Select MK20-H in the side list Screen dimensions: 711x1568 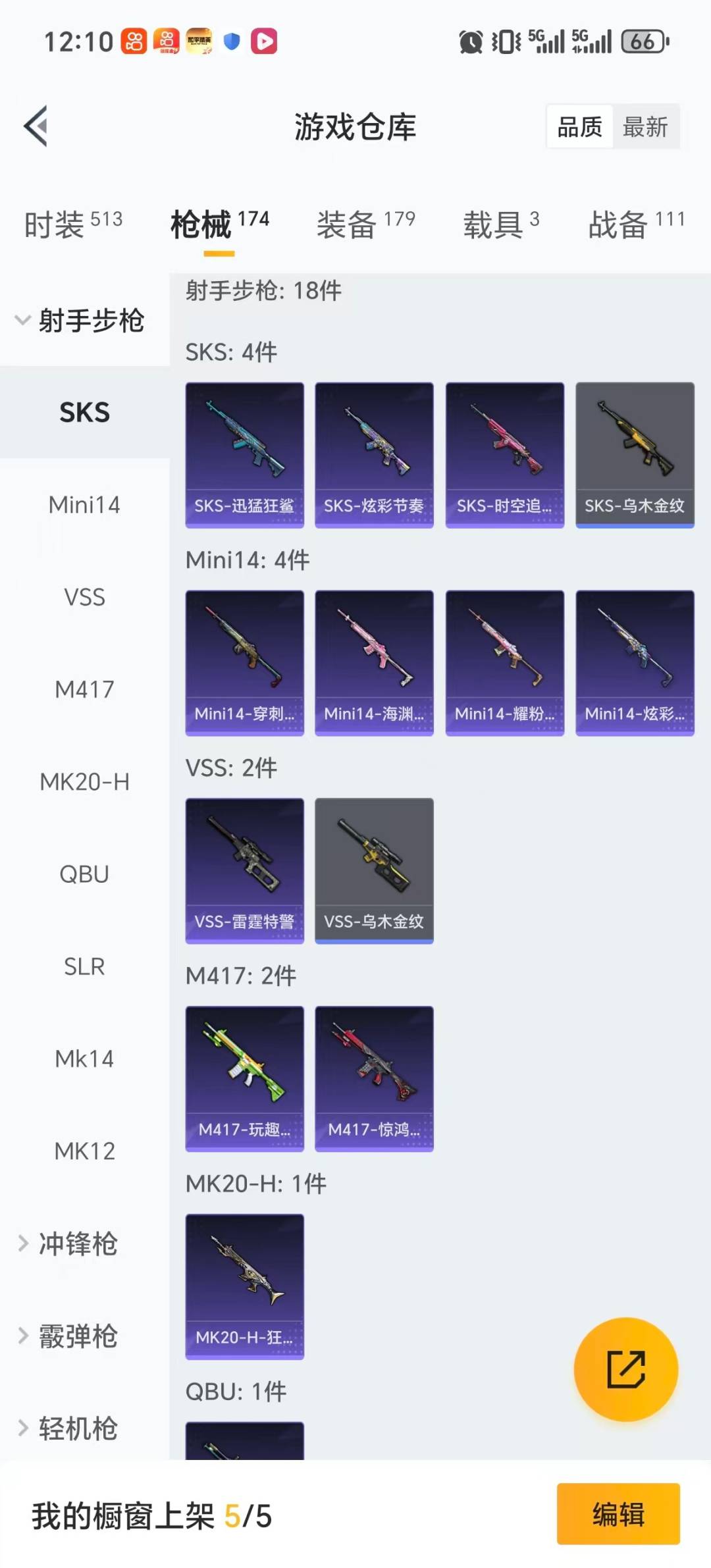84,782
